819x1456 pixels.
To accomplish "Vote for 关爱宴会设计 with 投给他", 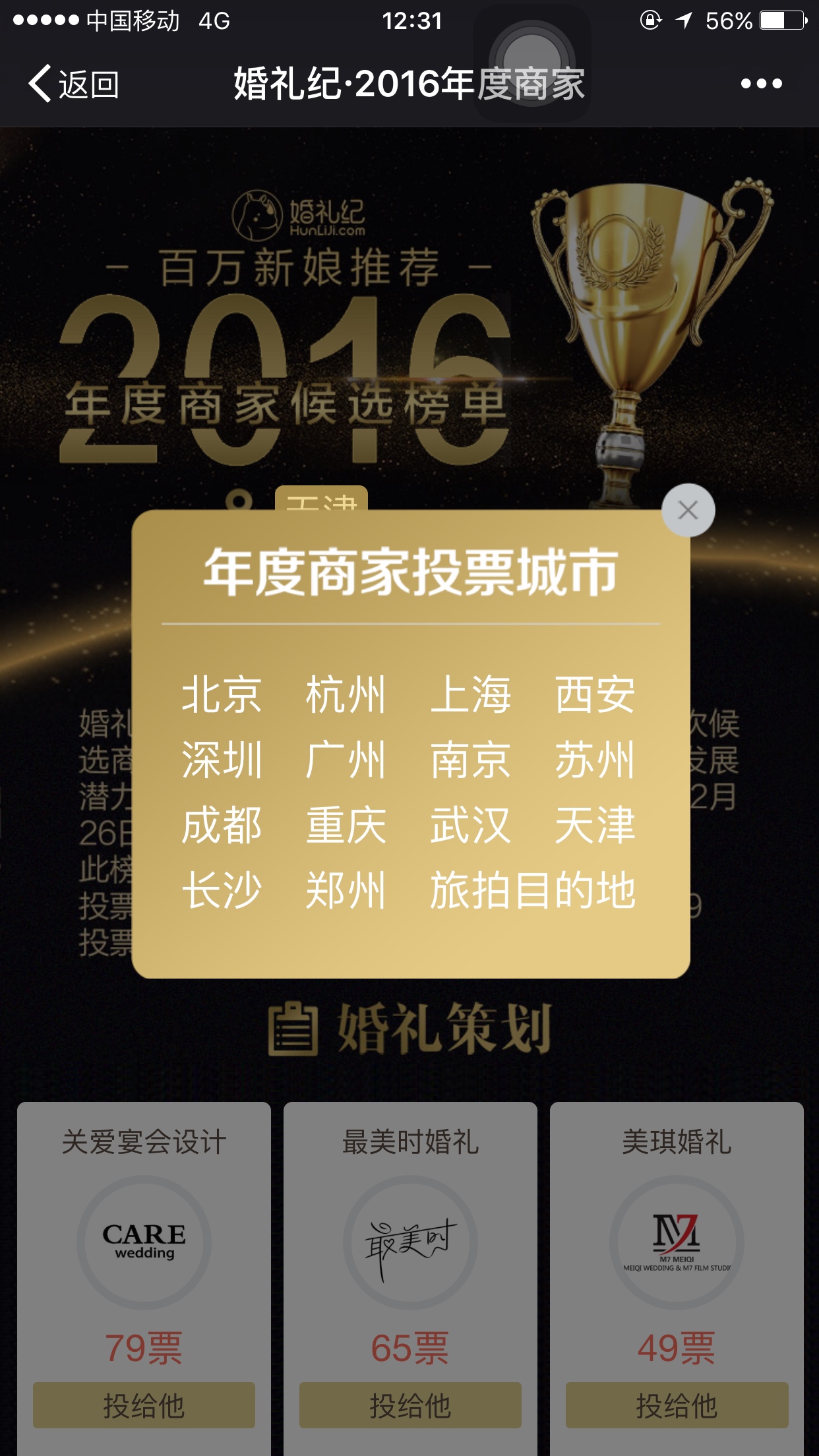I will tap(144, 1405).
